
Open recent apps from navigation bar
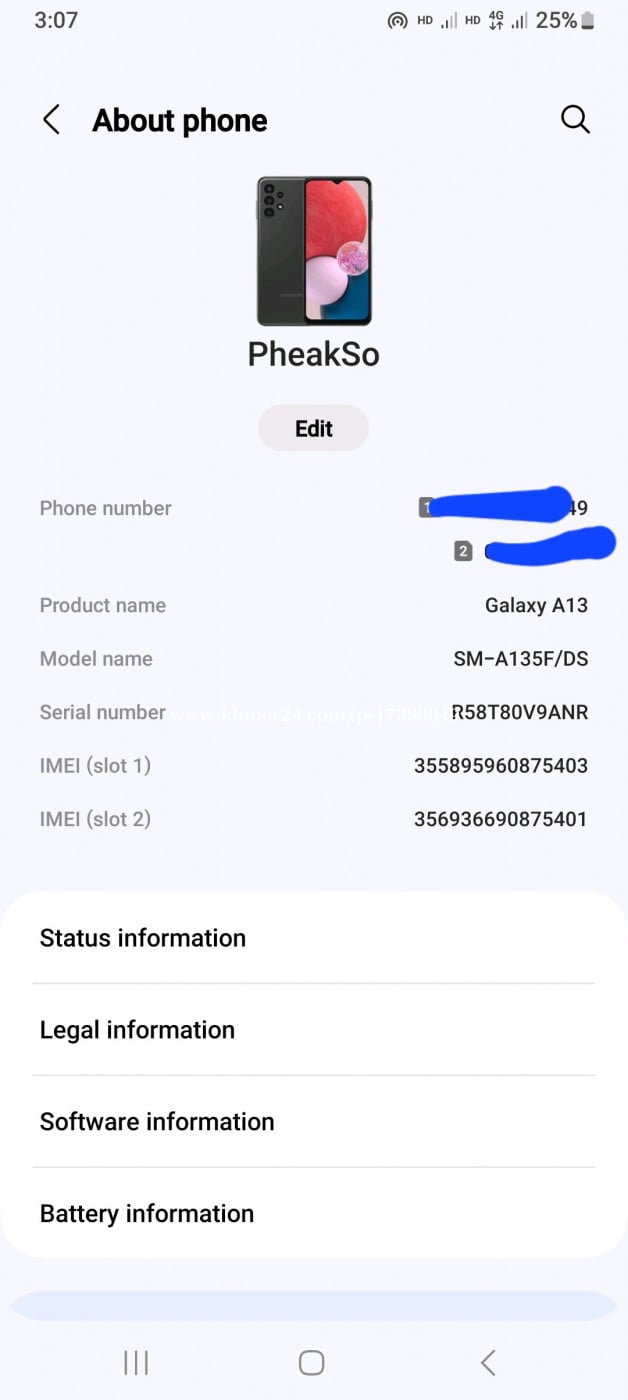pyautogui.click(x=136, y=1362)
